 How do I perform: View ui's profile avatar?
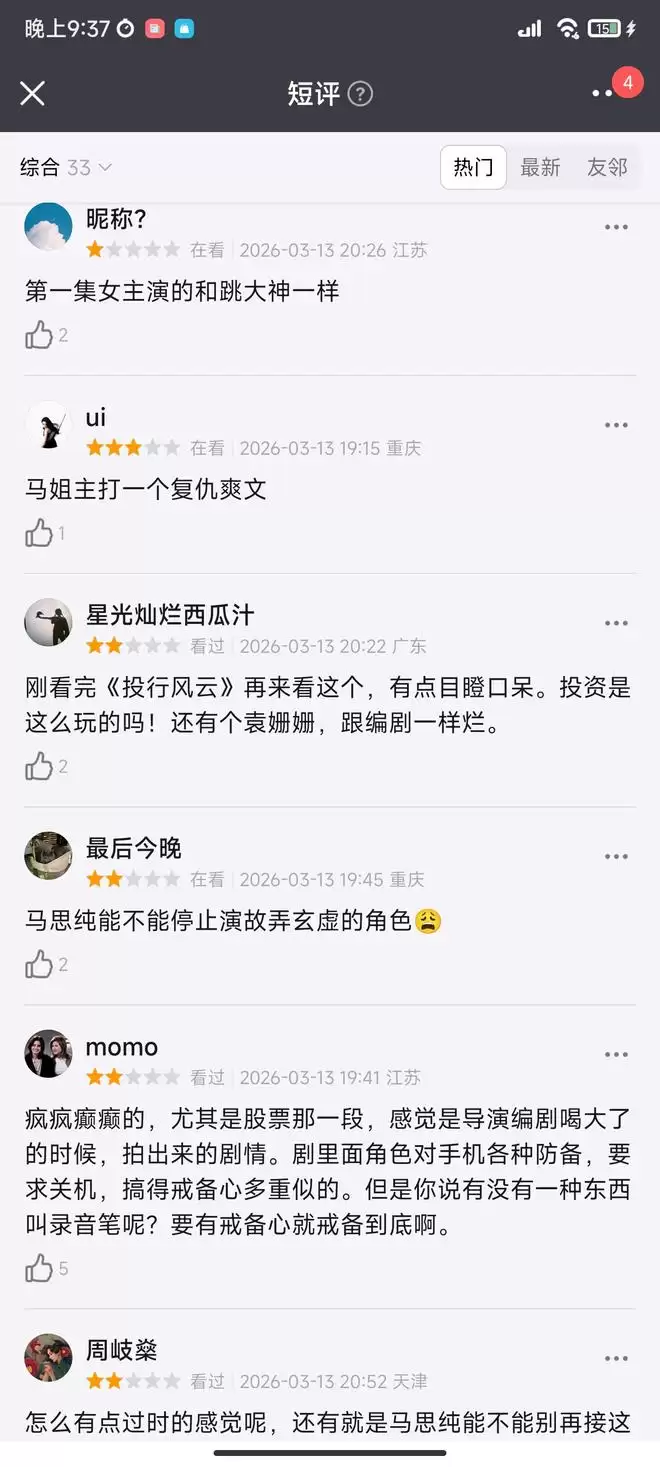[48, 426]
